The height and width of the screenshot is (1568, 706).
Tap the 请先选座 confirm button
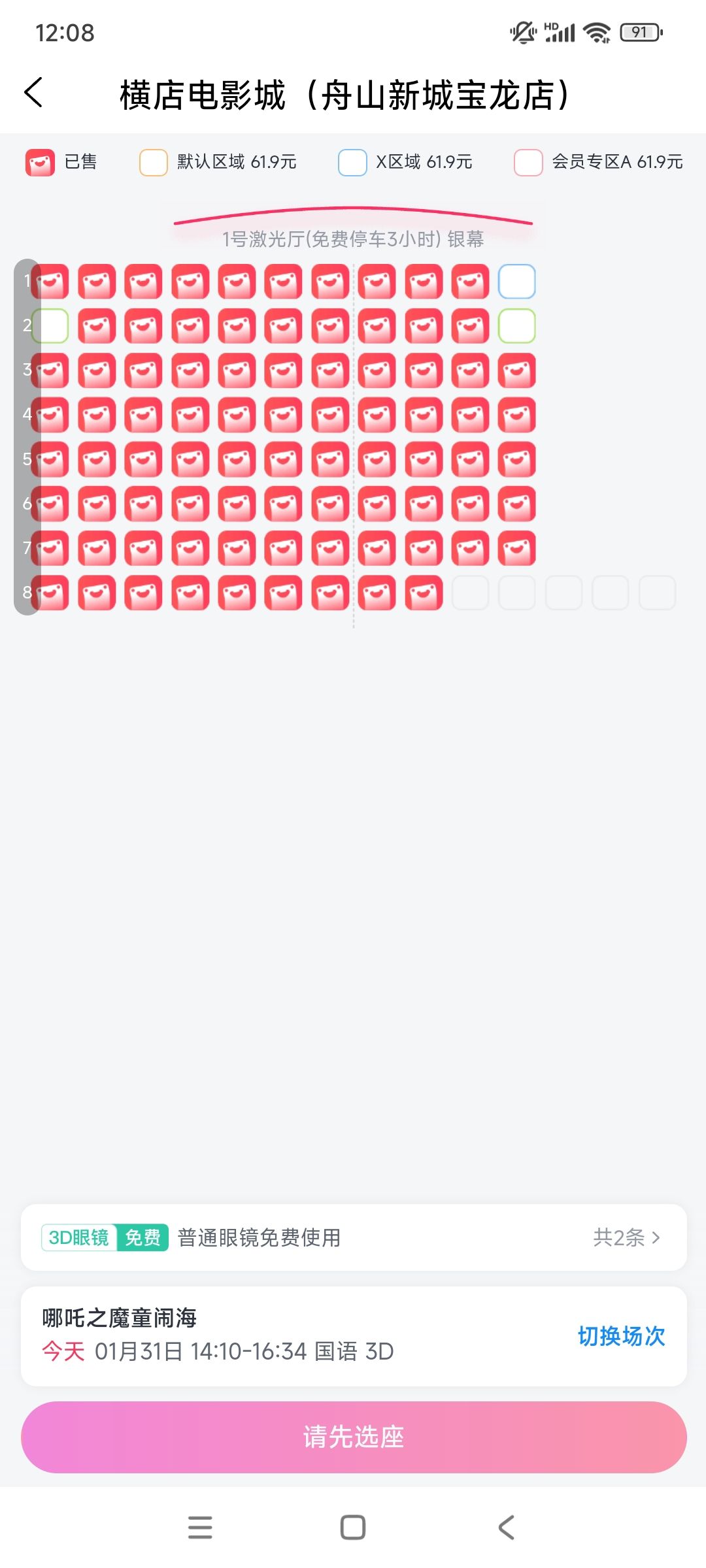(x=354, y=1437)
